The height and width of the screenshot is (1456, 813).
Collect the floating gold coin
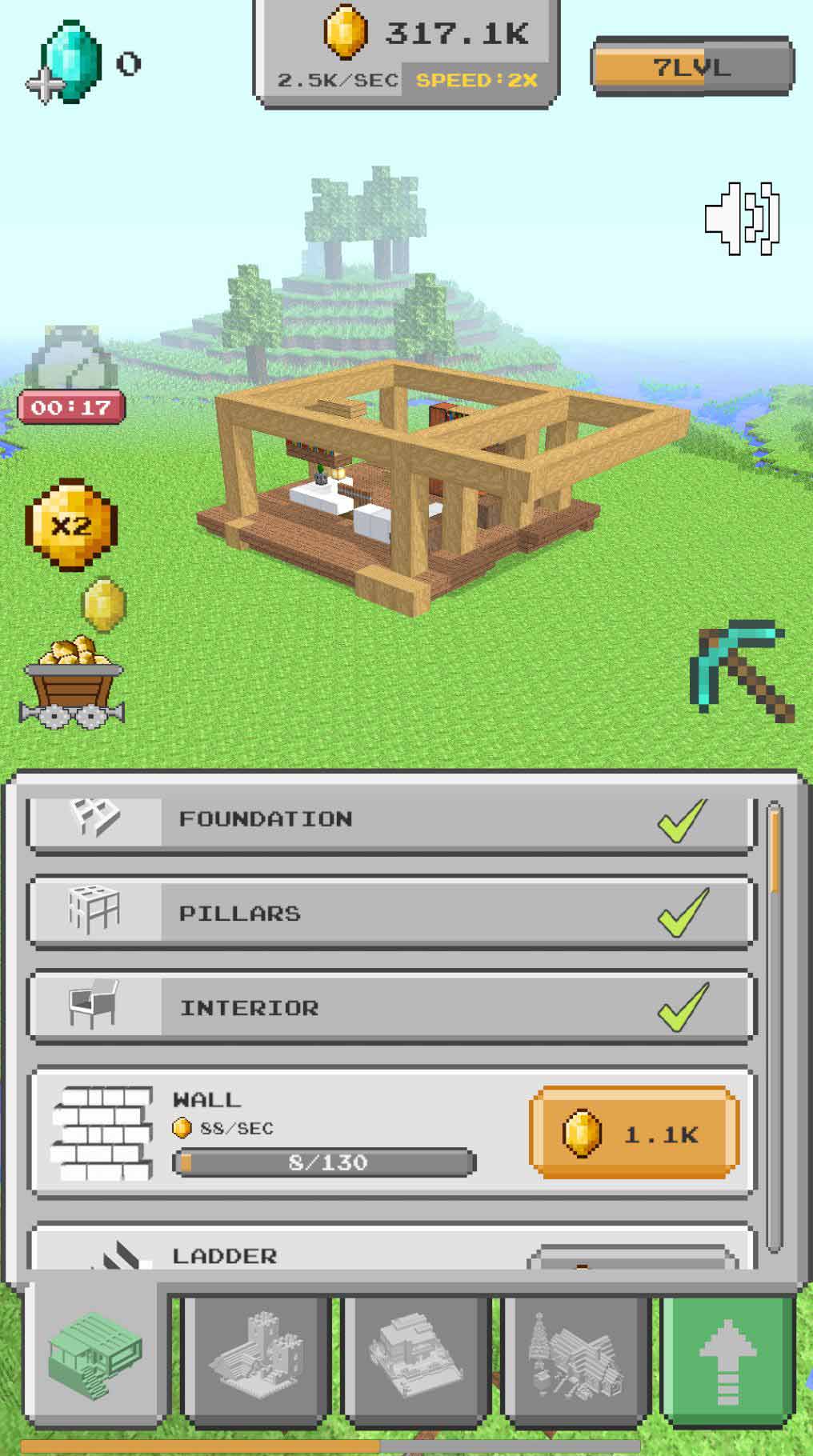[105, 605]
